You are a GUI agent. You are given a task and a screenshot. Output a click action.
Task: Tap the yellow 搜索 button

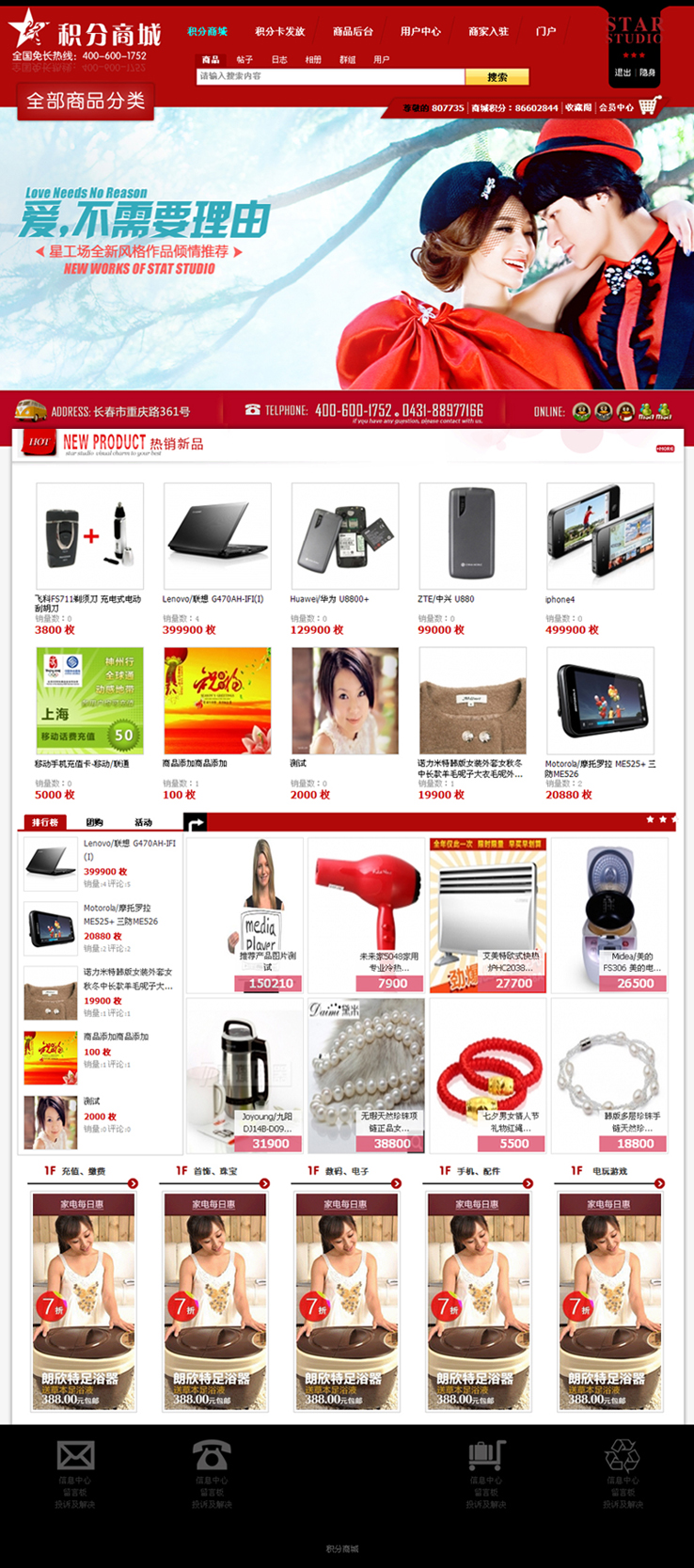pyautogui.click(x=497, y=77)
